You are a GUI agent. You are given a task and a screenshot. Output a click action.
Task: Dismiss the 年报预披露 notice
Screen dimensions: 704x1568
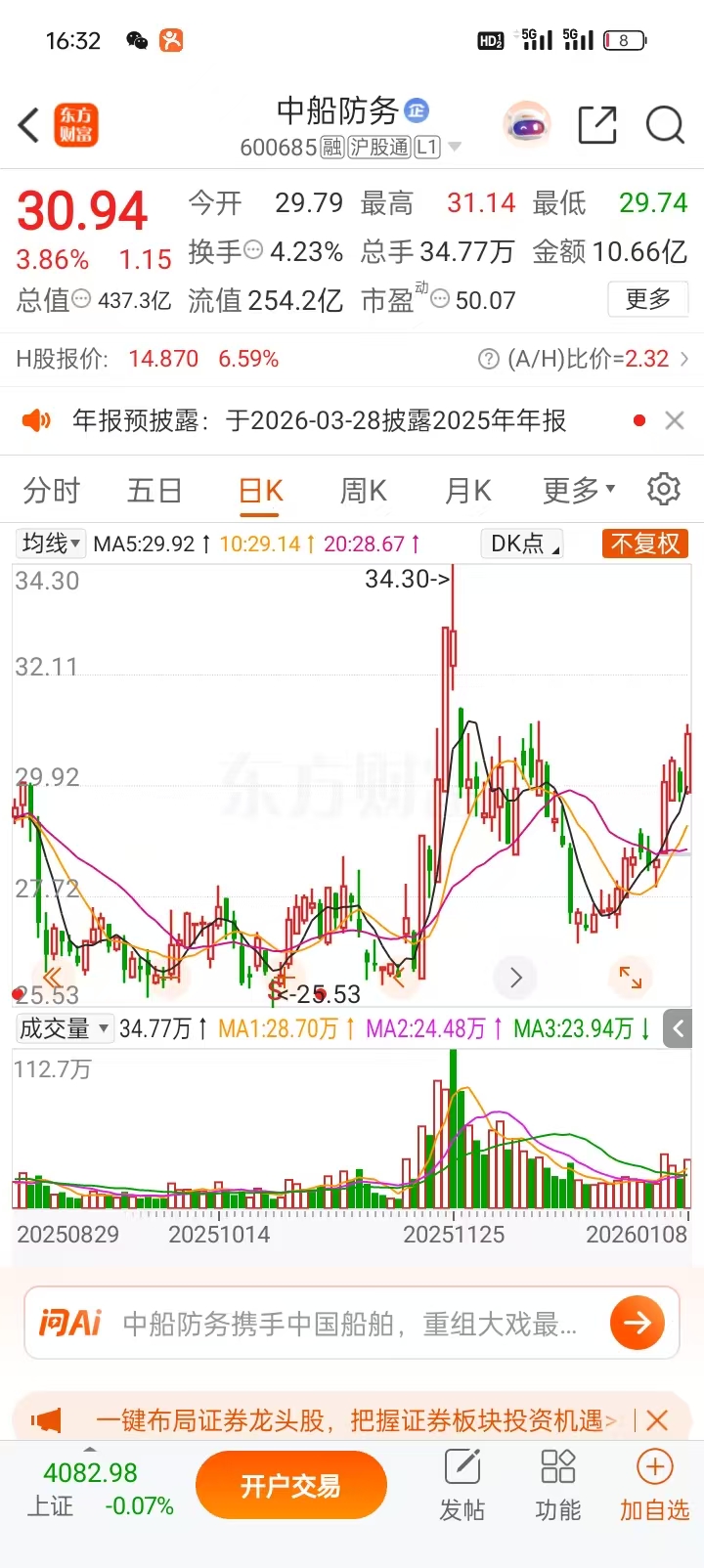(674, 420)
